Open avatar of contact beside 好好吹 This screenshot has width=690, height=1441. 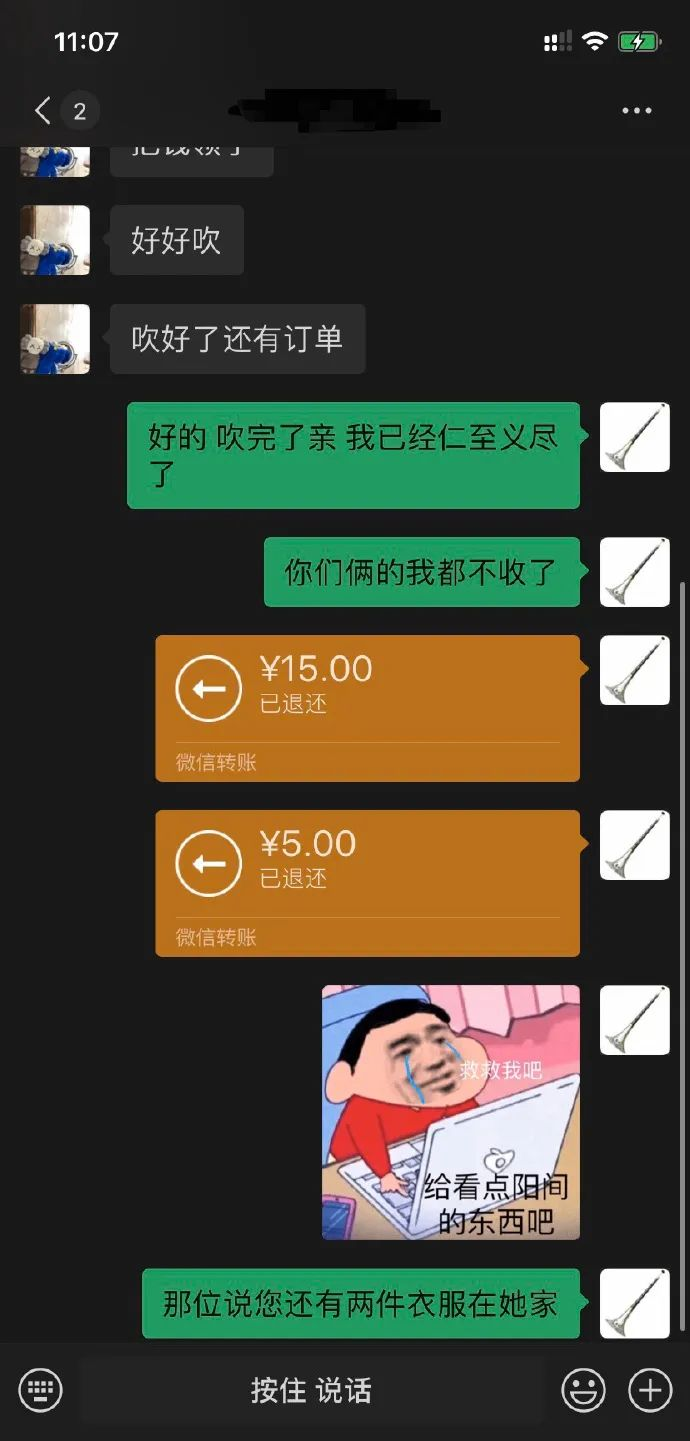(55, 240)
